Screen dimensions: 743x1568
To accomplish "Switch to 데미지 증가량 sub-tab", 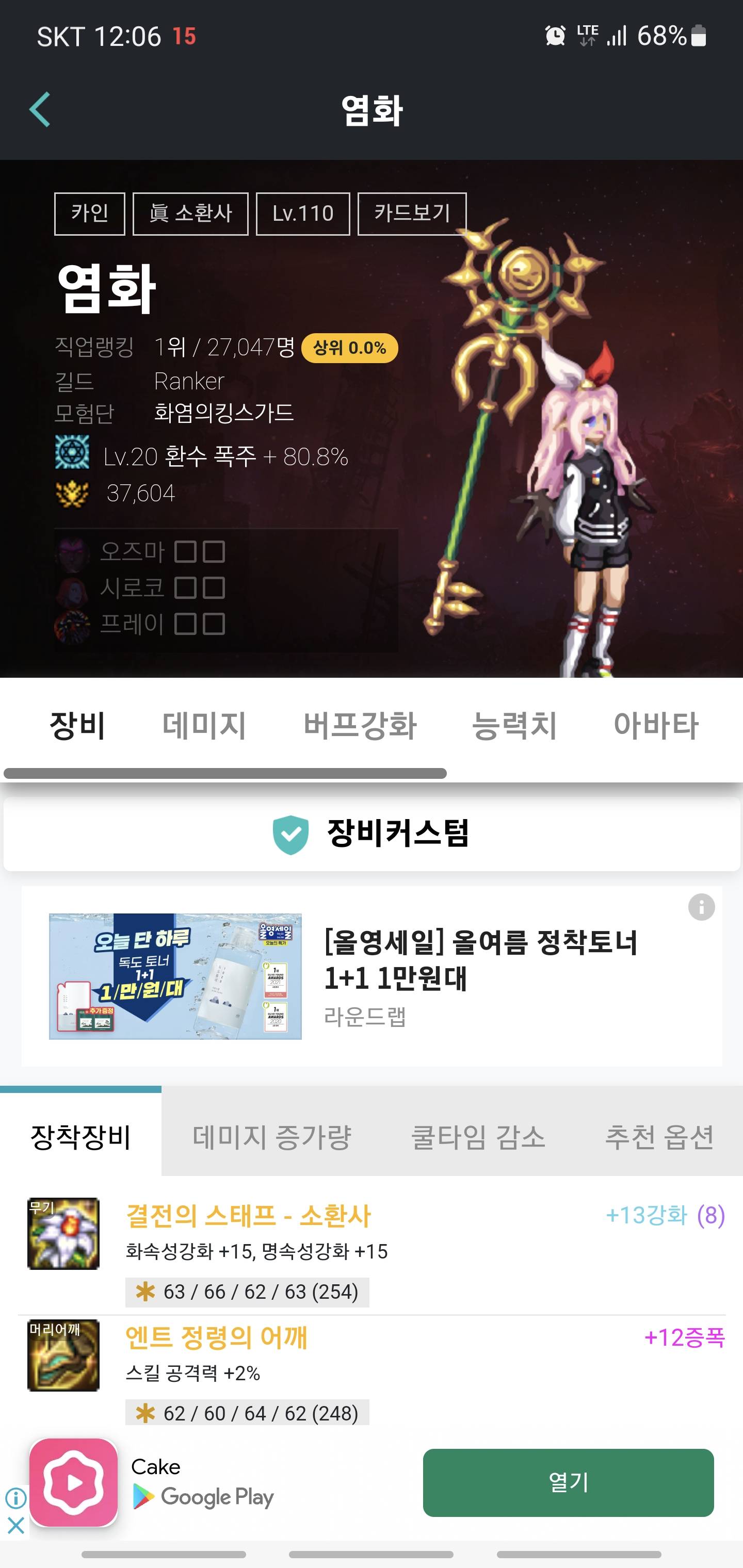I will [271, 1136].
